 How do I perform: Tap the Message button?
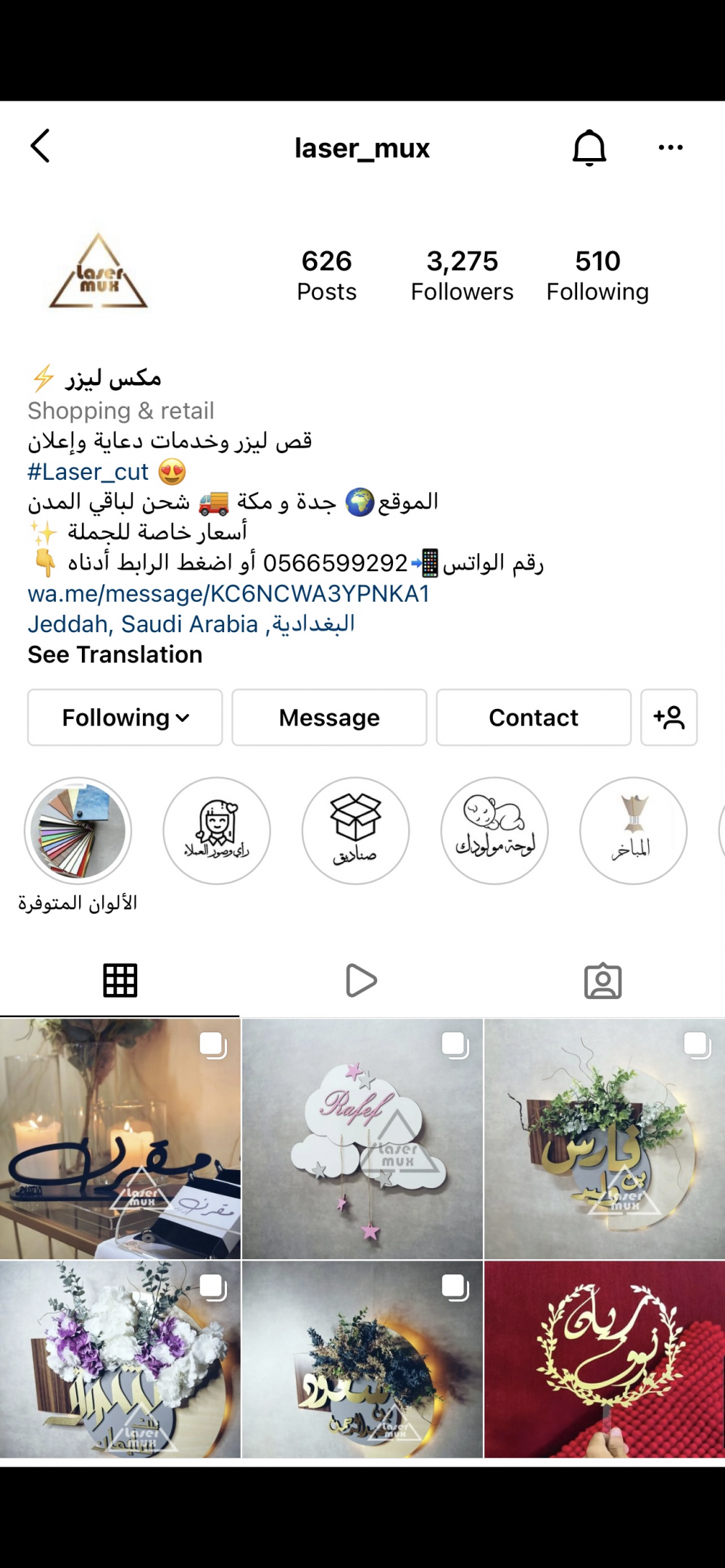coord(329,717)
